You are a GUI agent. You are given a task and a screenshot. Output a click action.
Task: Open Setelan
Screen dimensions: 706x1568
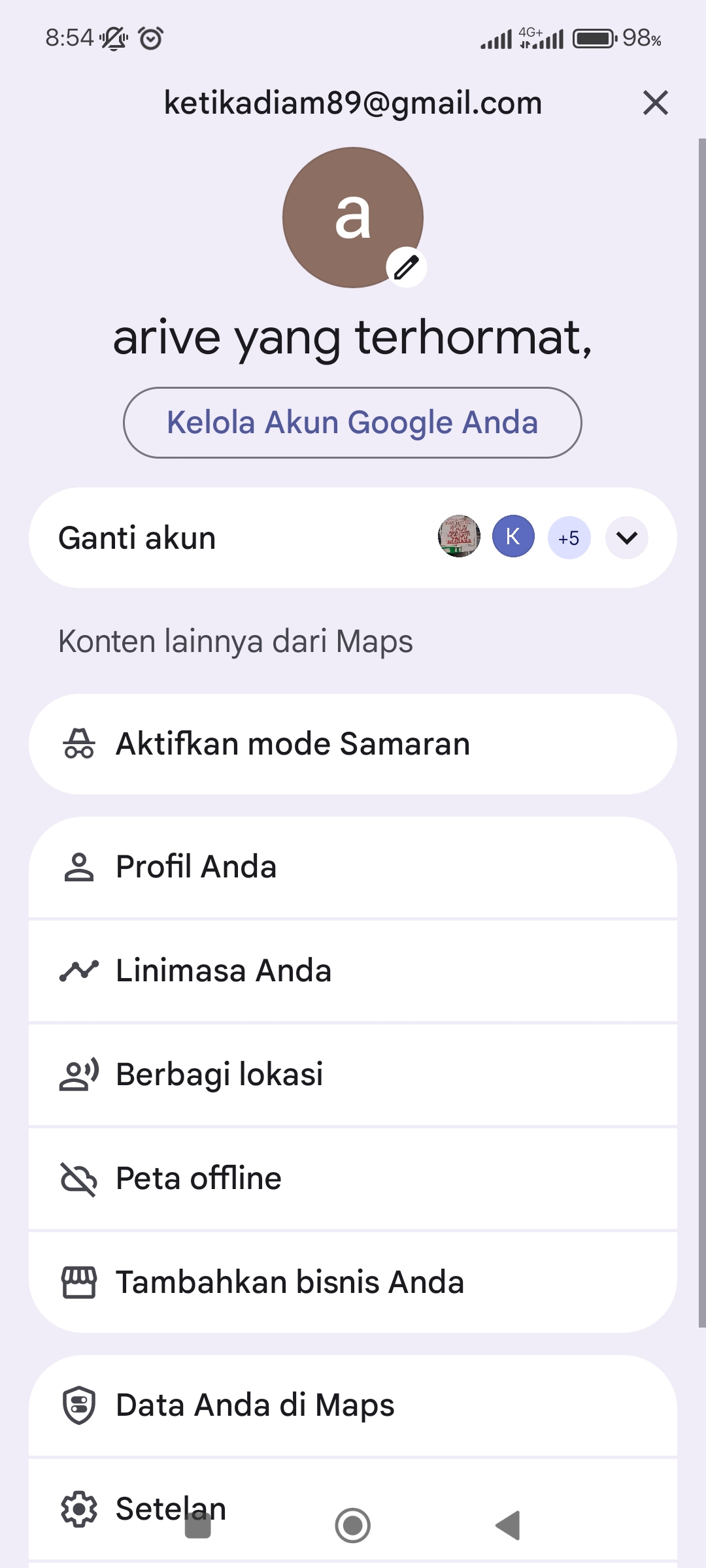click(353, 1509)
